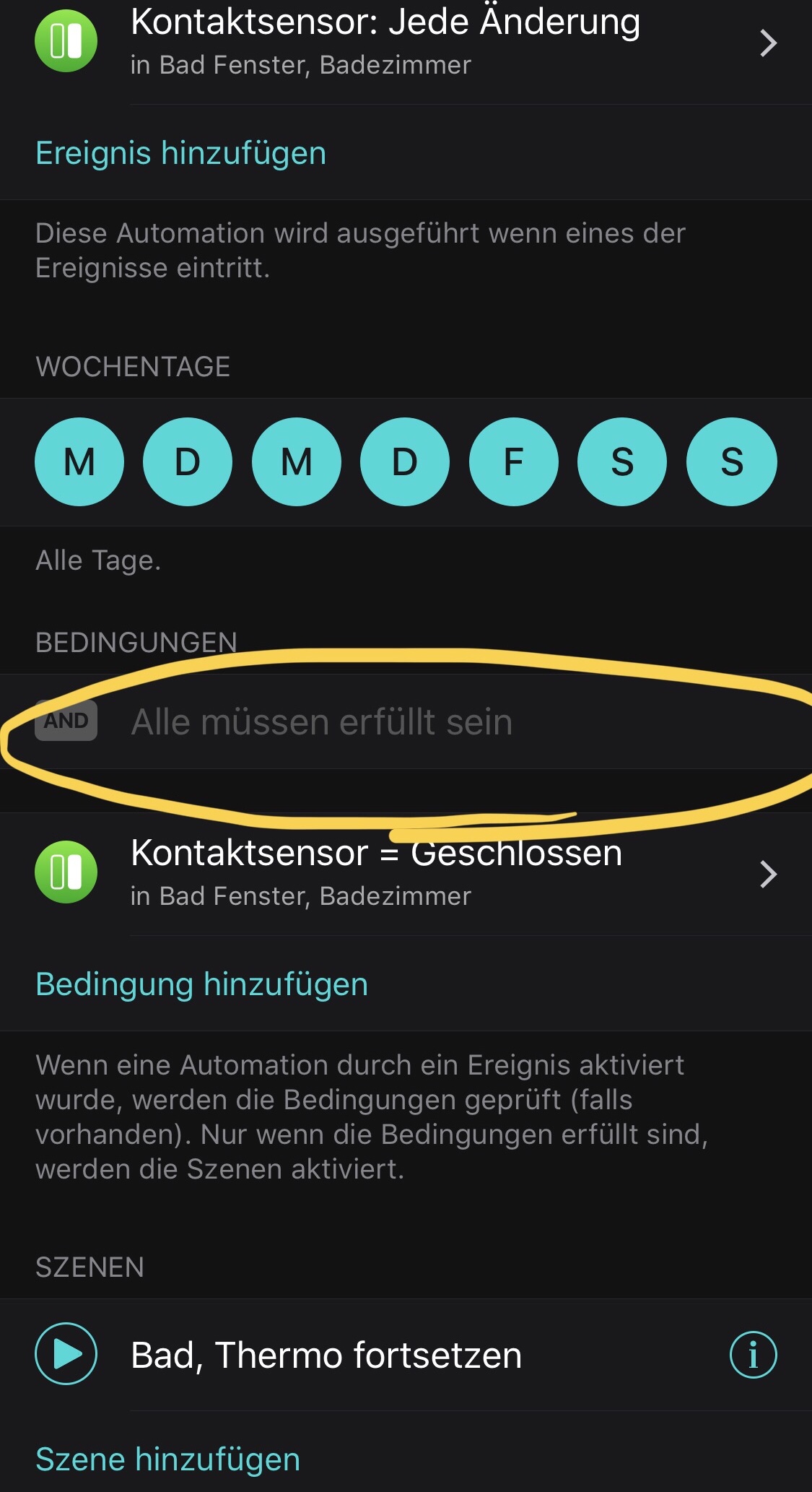
Task: Toggle Sunday in Wochentage
Action: coord(731,462)
